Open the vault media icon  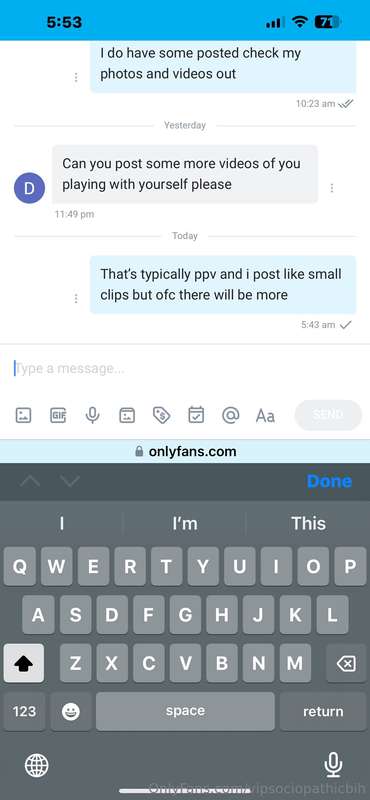point(127,415)
